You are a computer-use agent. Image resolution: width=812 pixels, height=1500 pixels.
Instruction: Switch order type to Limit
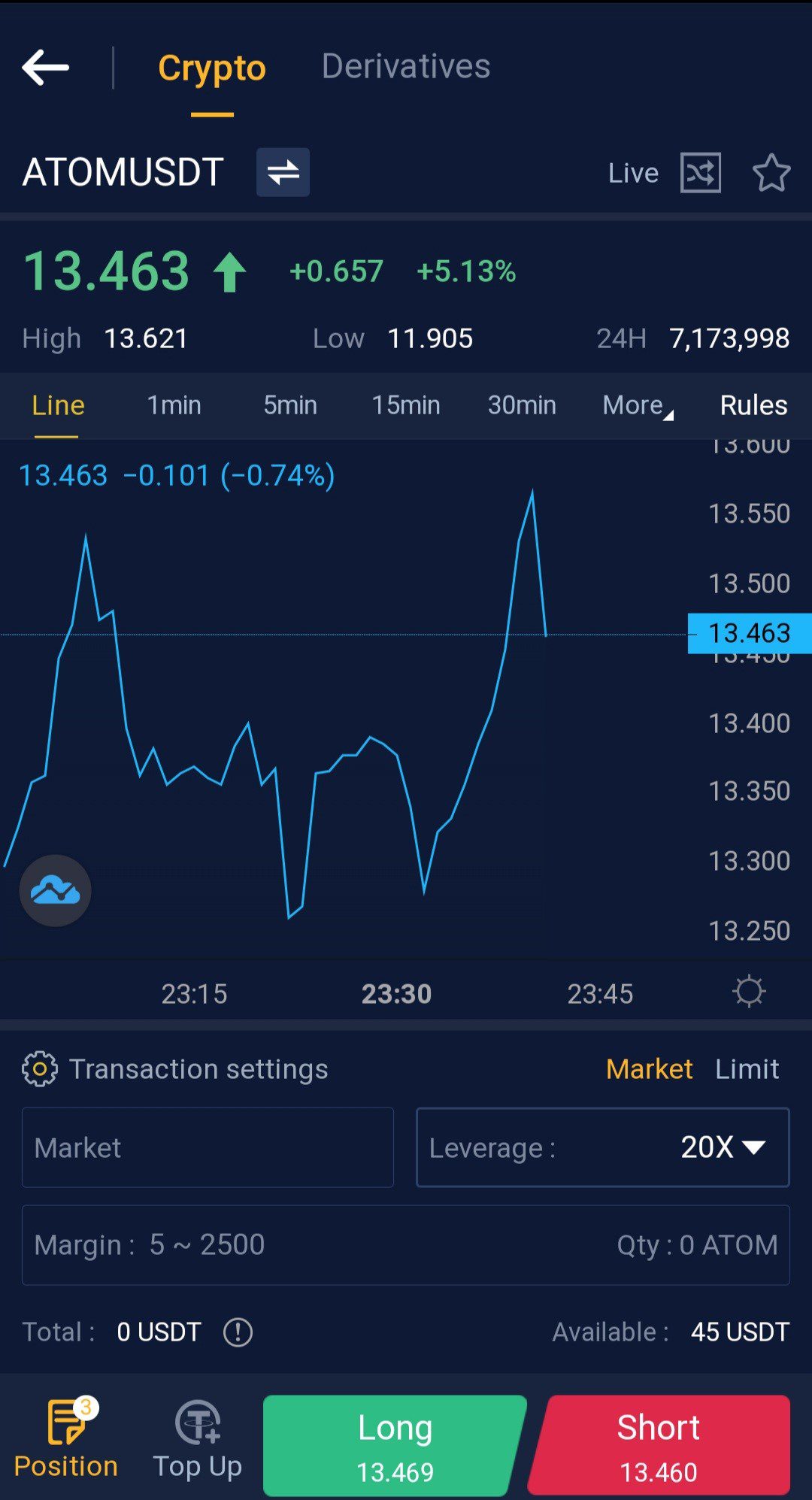click(747, 1069)
